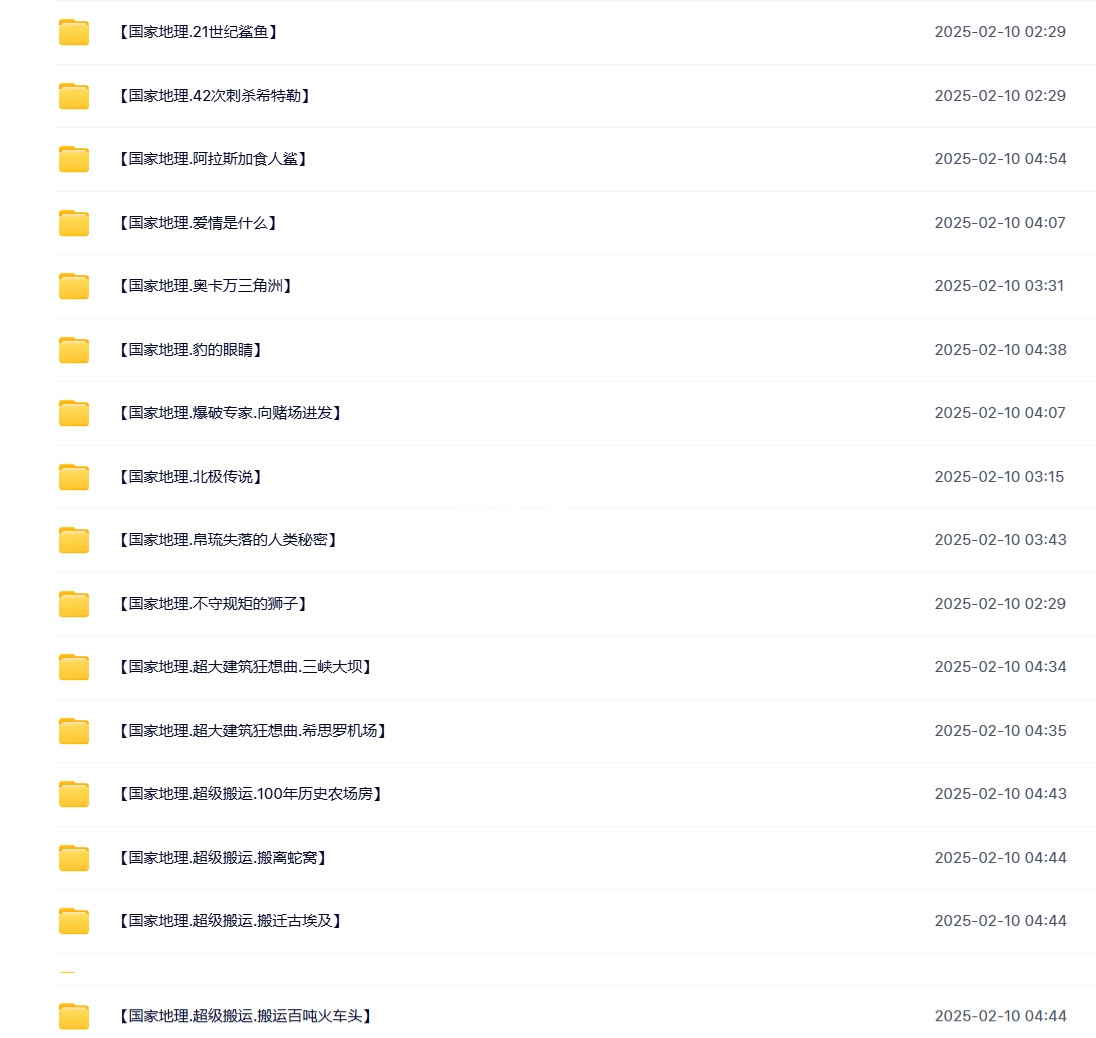1096x1038 pixels.
Task: Open the 超大建筑狂想曲.希思罗机场 folder
Action: pos(252,731)
